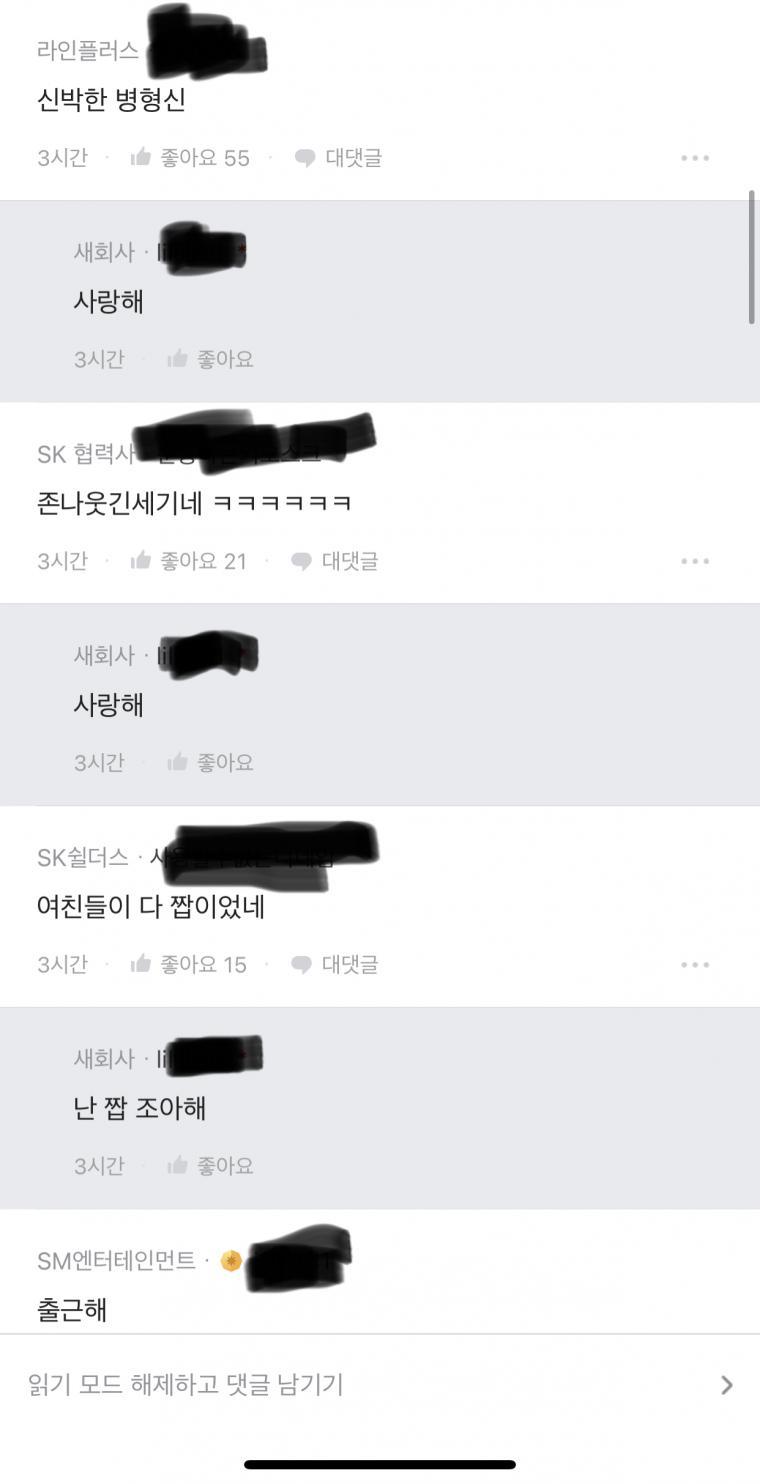The height and width of the screenshot is (1484, 760).
Task: Like the comment '존나웃긴세기네 ㅋㅋㅋㅋㅋㅋ'
Action: (188, 561)
